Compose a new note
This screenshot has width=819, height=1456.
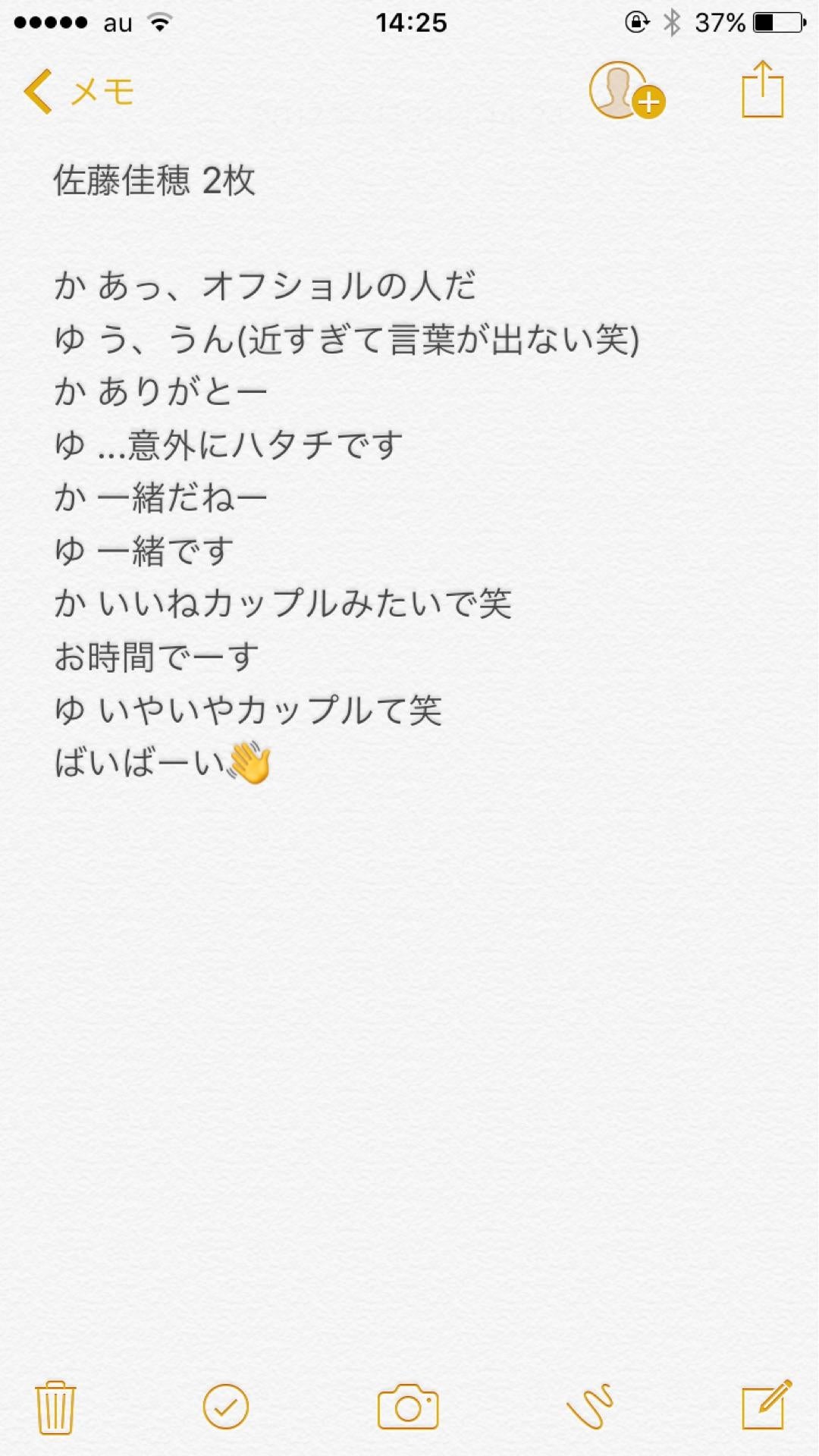click(767, 1405)
